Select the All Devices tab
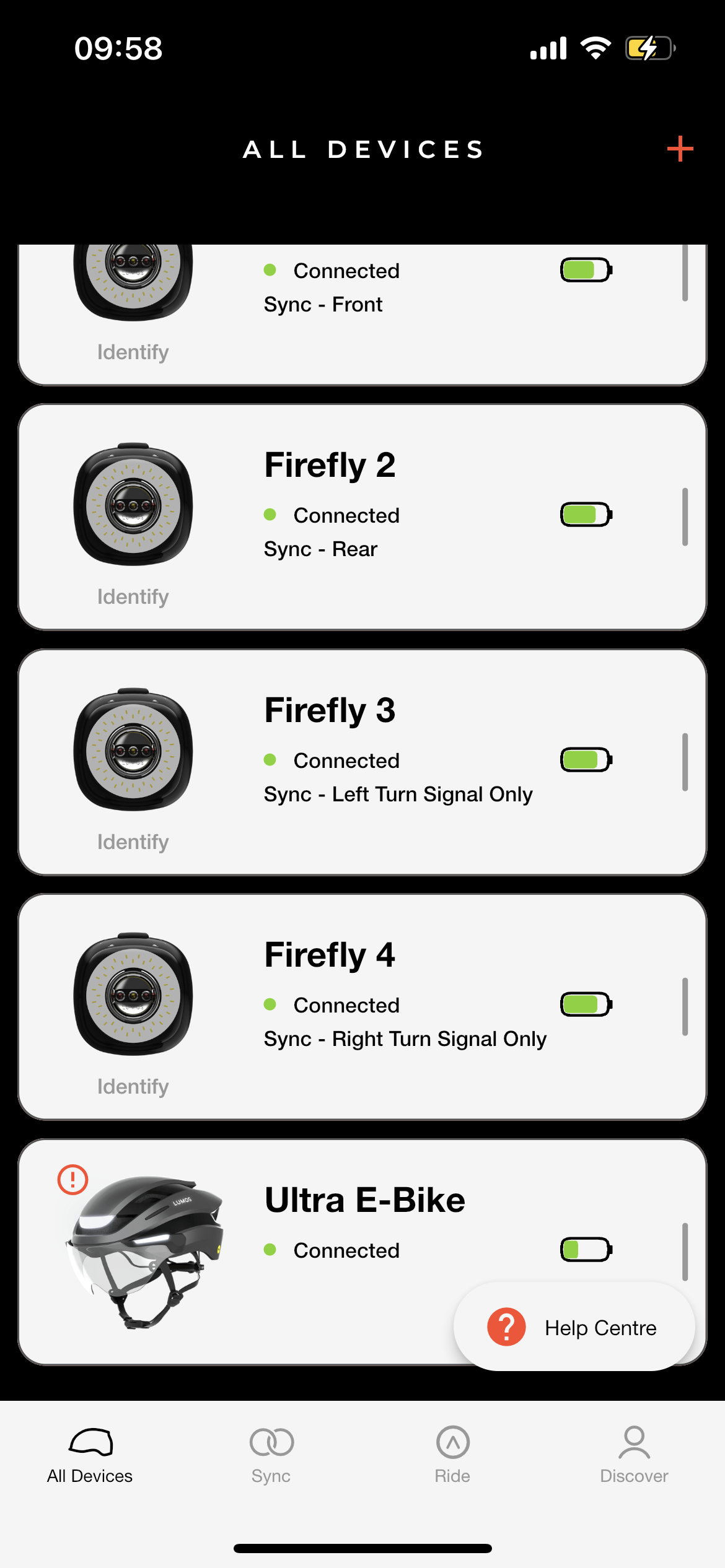 pos(90,1454)
